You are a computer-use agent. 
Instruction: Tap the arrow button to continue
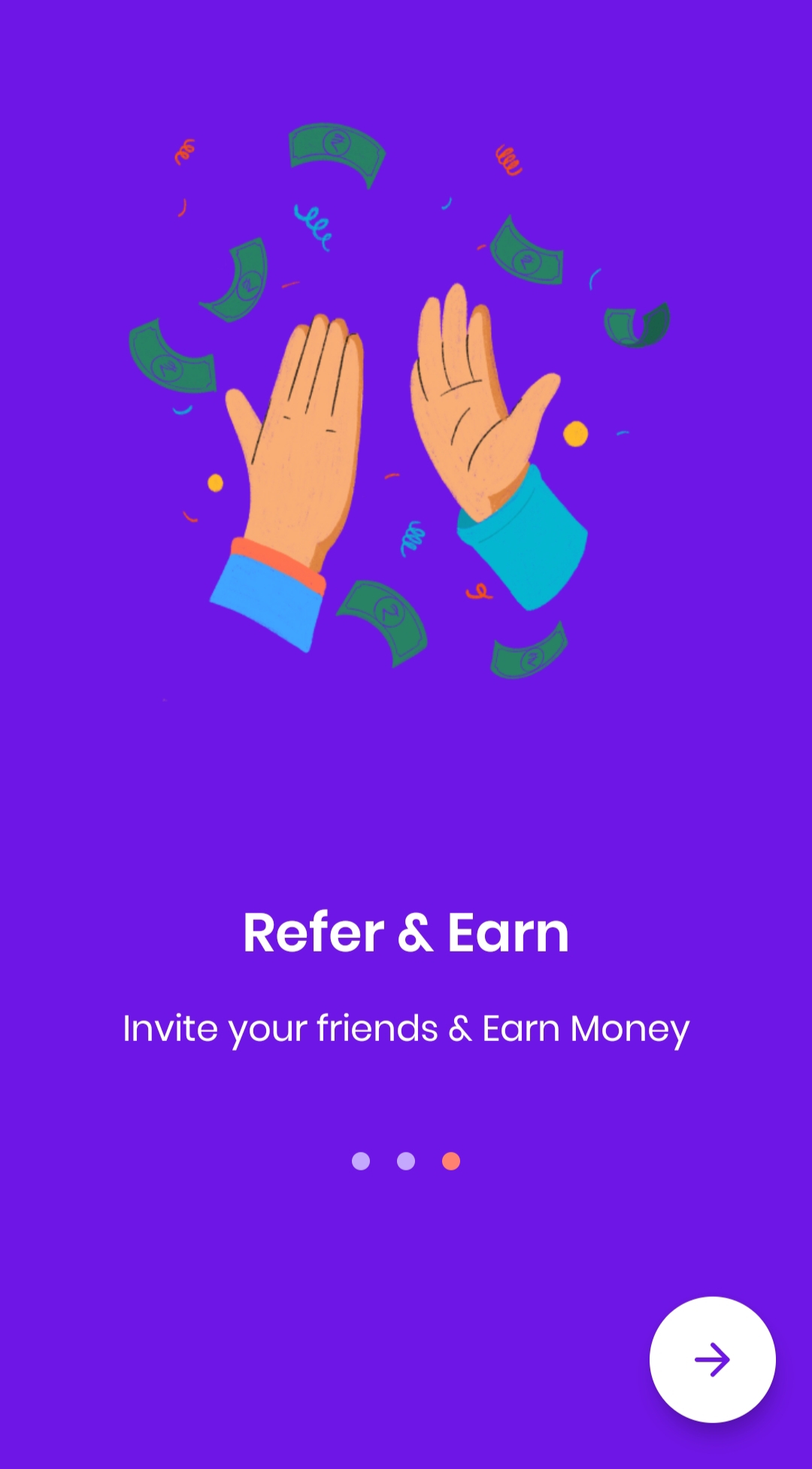click(x=712, y=1359)
